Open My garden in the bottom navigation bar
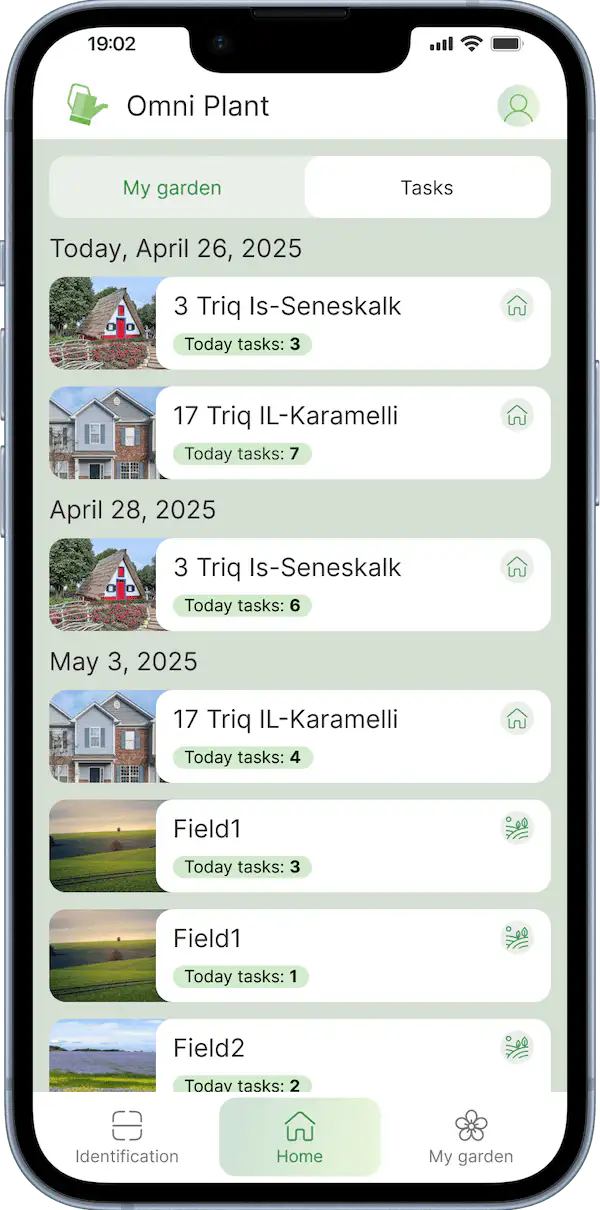 click(x=471, y=1138)
